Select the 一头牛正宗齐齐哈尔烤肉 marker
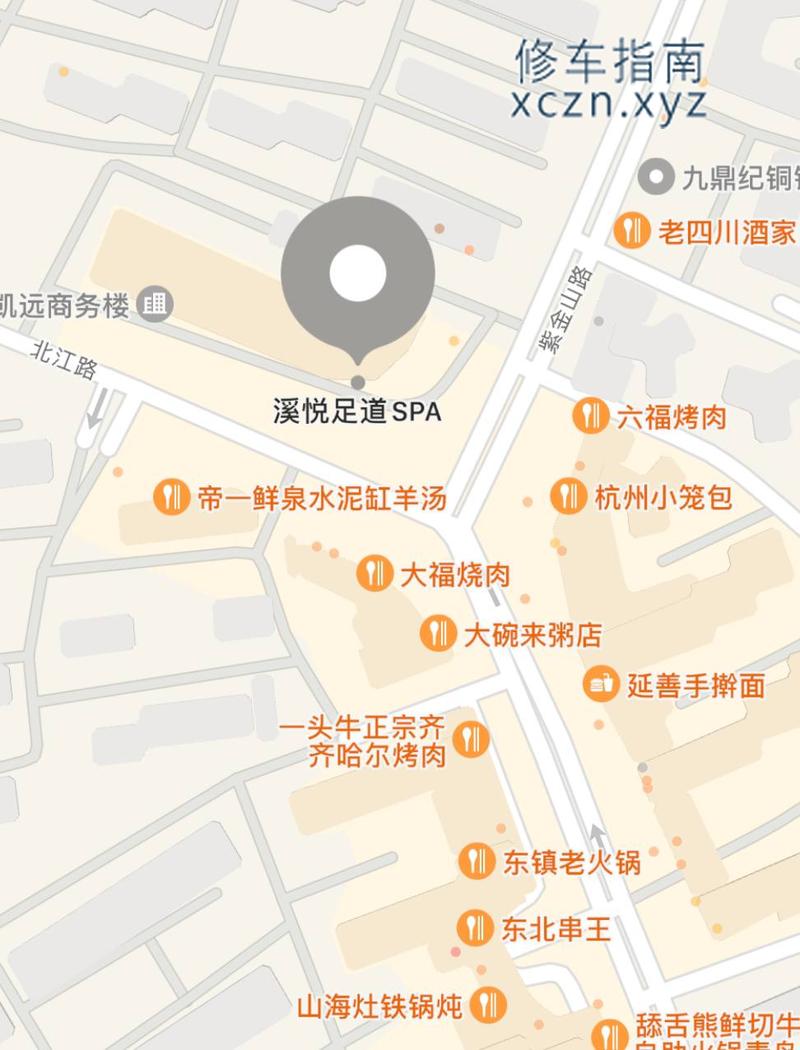 [470, 740]
